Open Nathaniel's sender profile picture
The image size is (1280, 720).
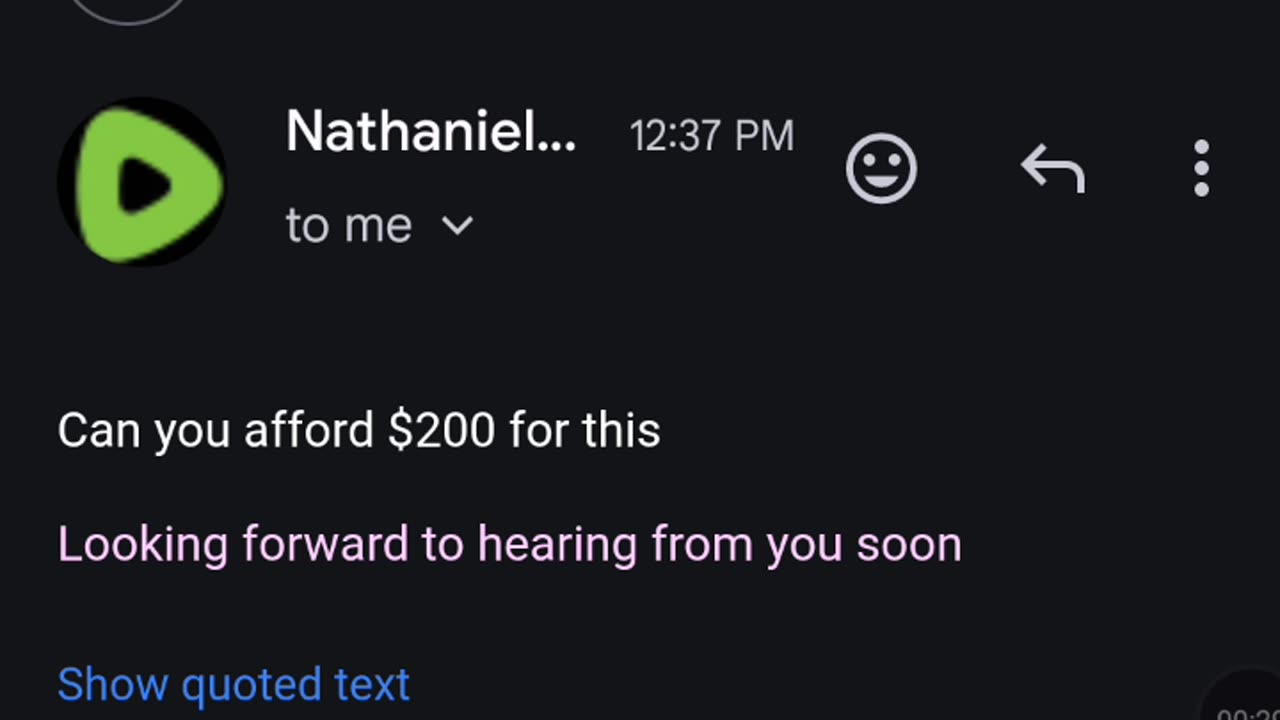tap(142, 183)
